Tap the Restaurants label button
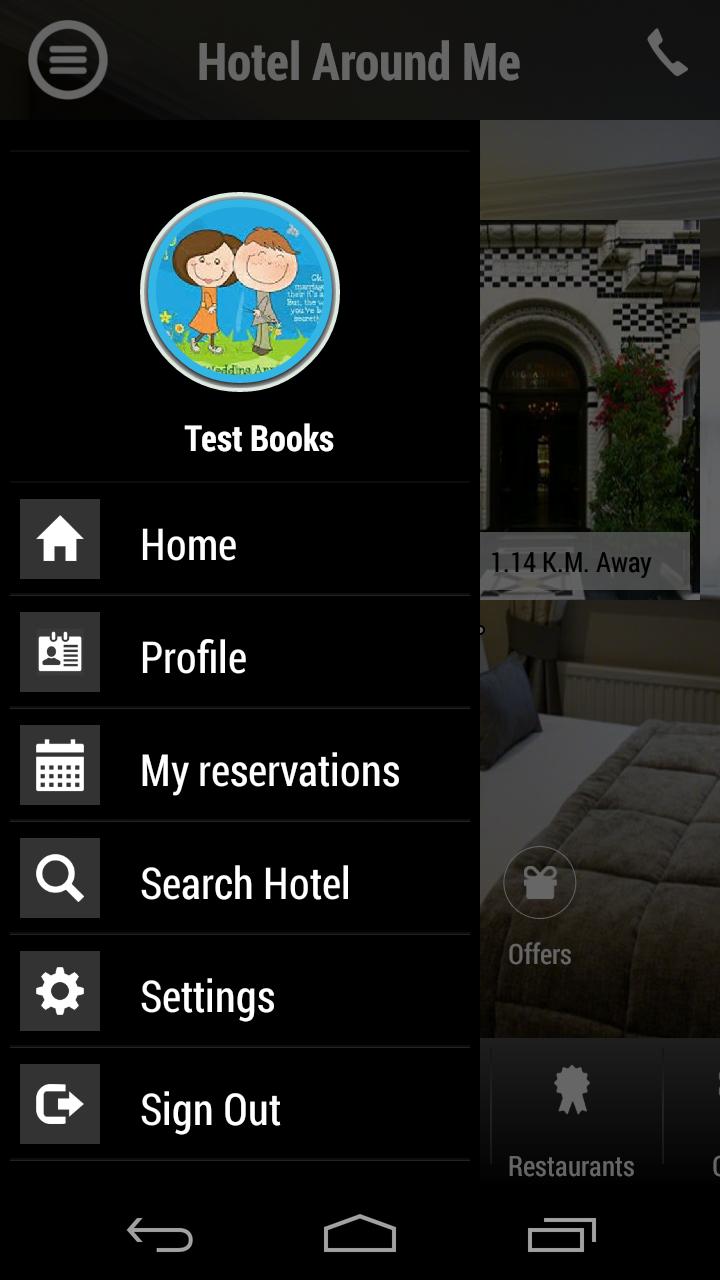This screenshot has width=720, height=1280. pyautogui.click(x=572, y=1165)
